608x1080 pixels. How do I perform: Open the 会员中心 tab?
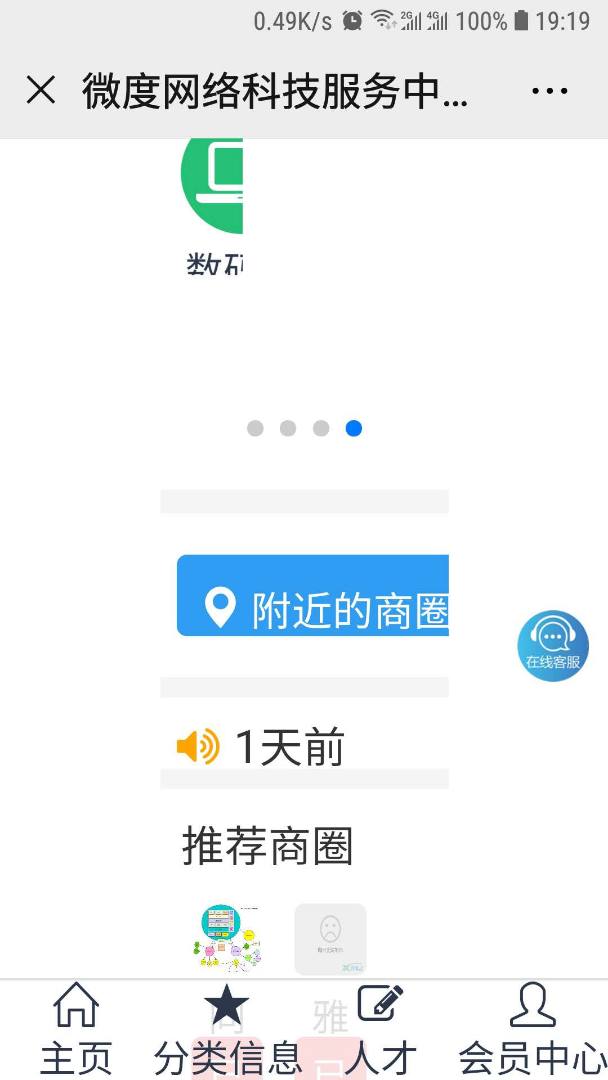point(532,1028)
